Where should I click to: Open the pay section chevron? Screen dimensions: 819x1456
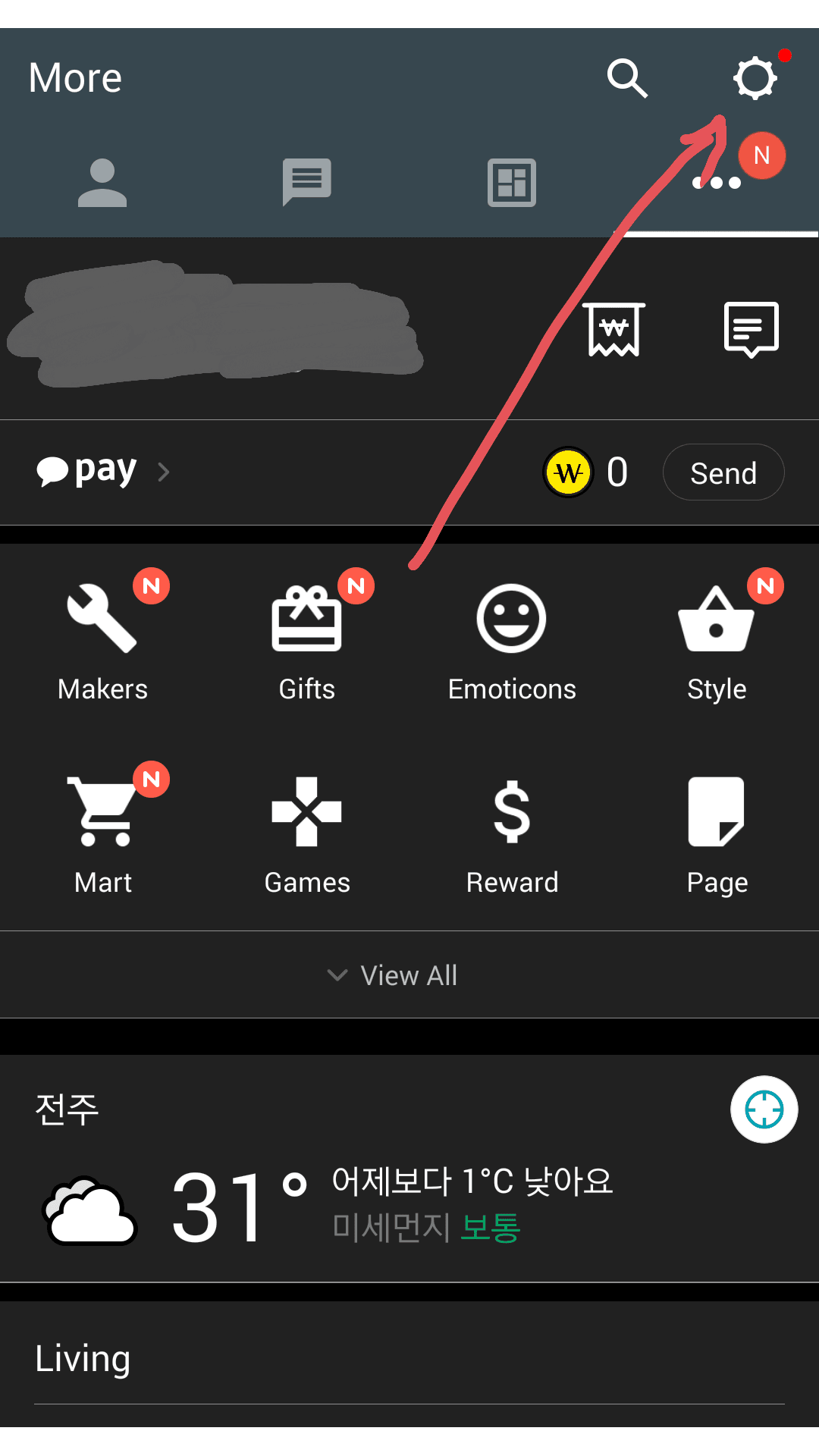coord(164,472)
